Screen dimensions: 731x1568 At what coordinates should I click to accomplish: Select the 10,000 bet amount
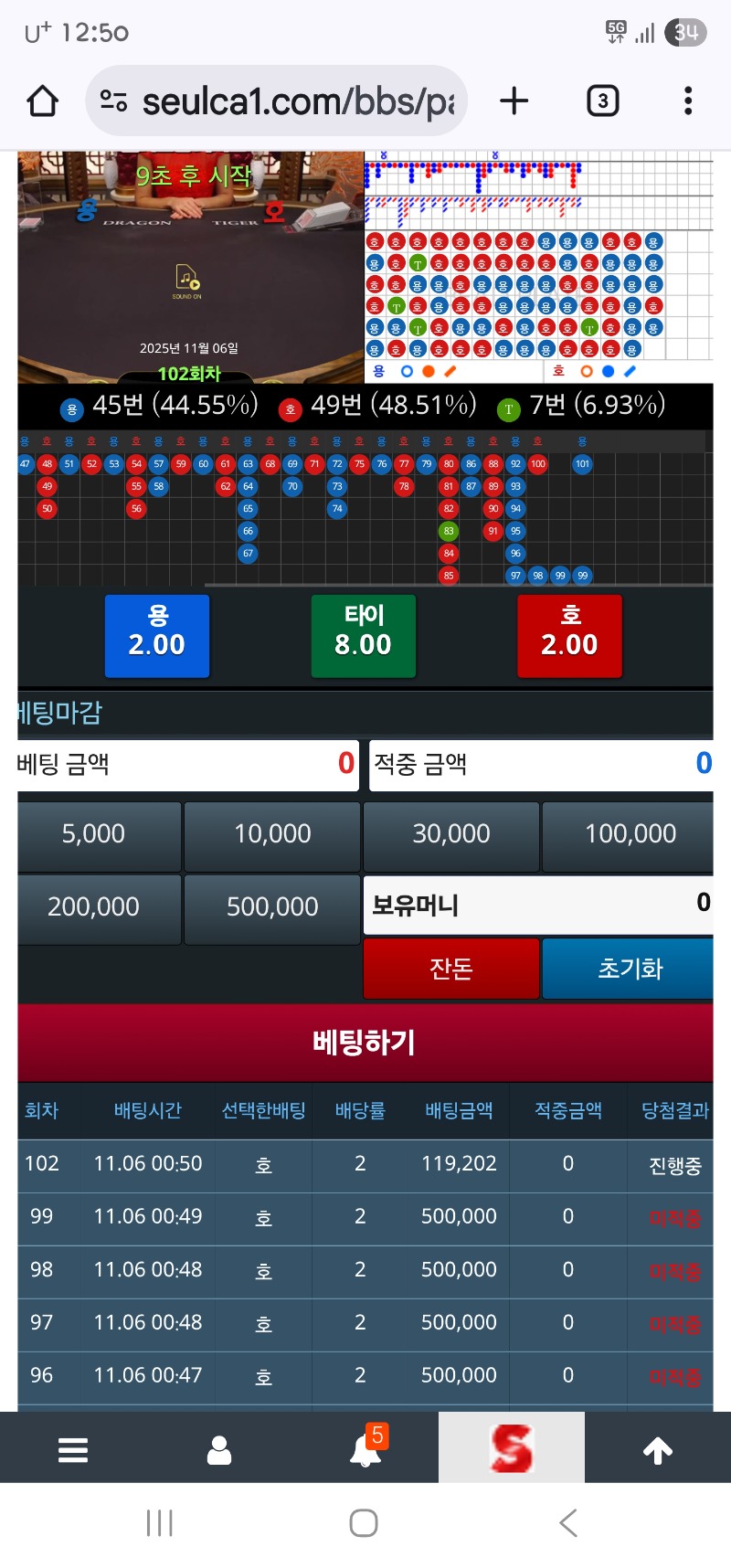click(271, 834)
